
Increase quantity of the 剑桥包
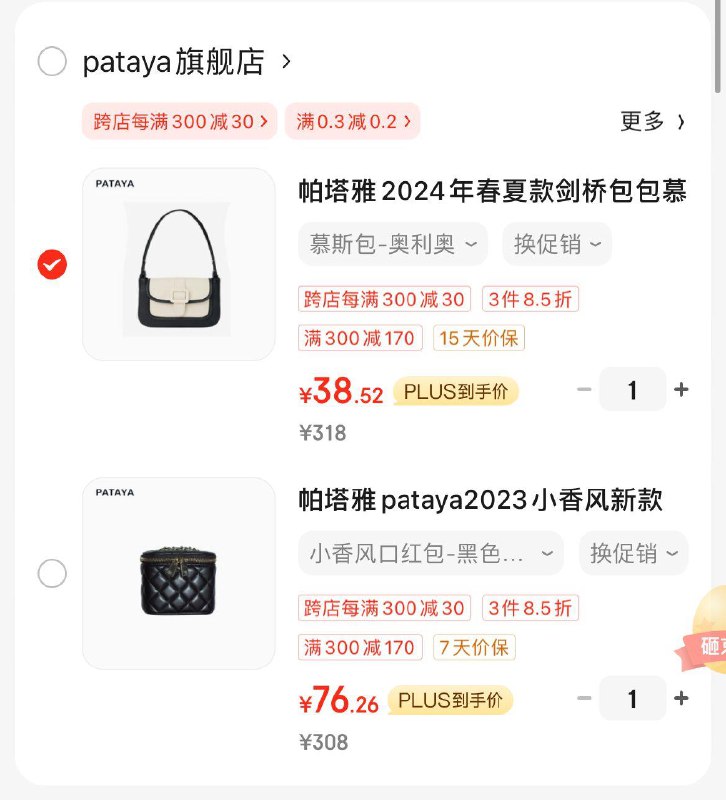point(682,390)
